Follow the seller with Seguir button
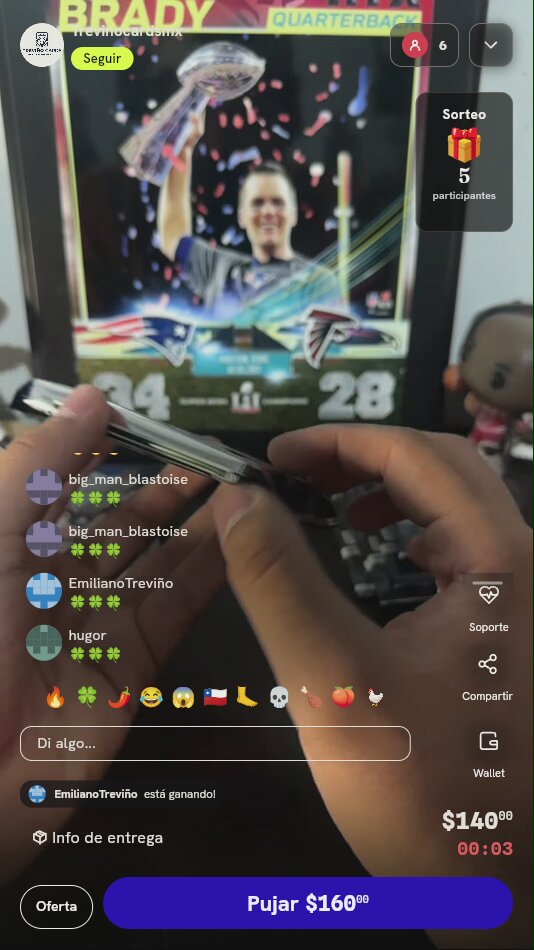 [x=102, y=59]
